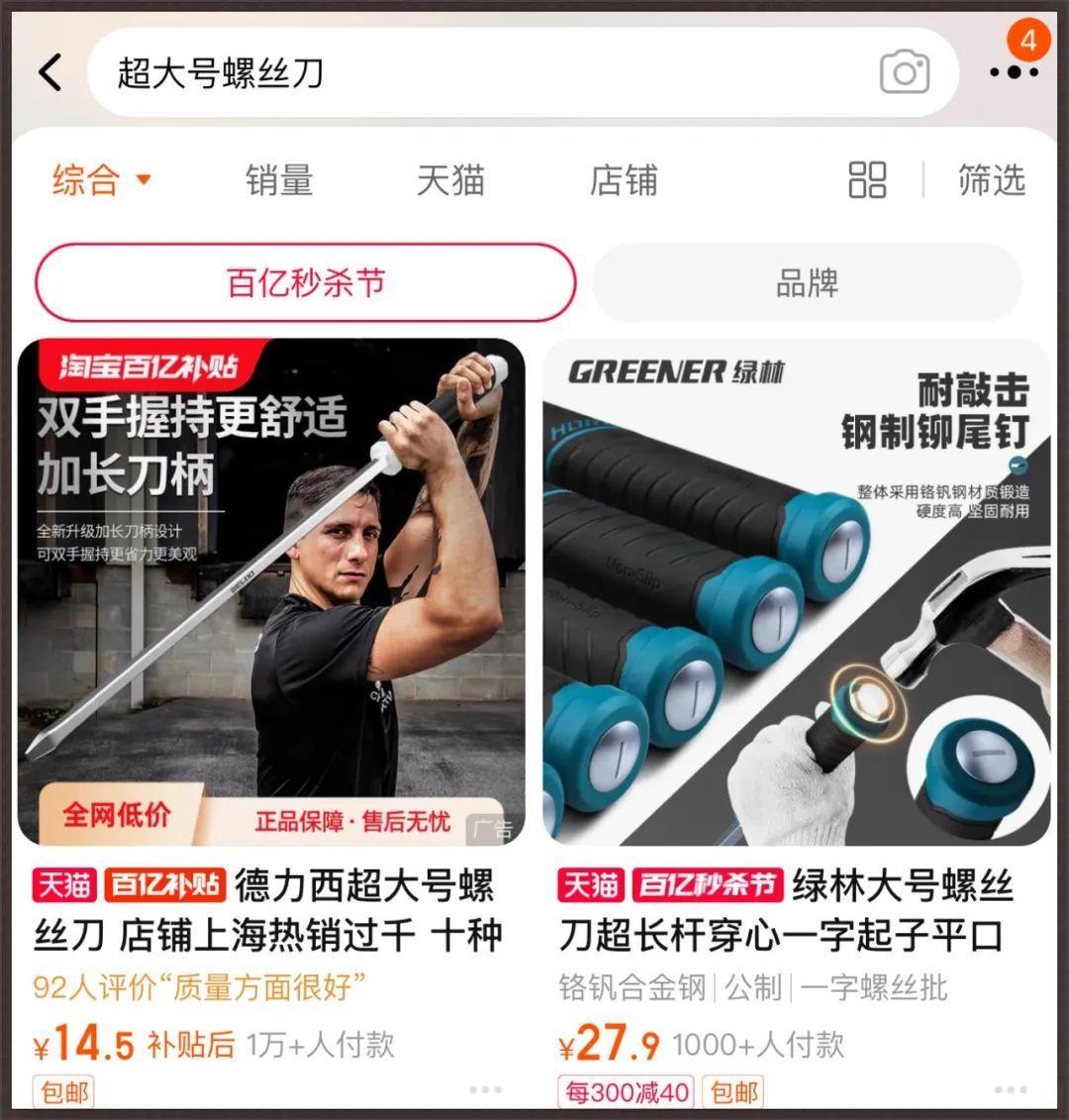Go back using the back arrow
The image size is (1069, 1120).
[50, 72]
